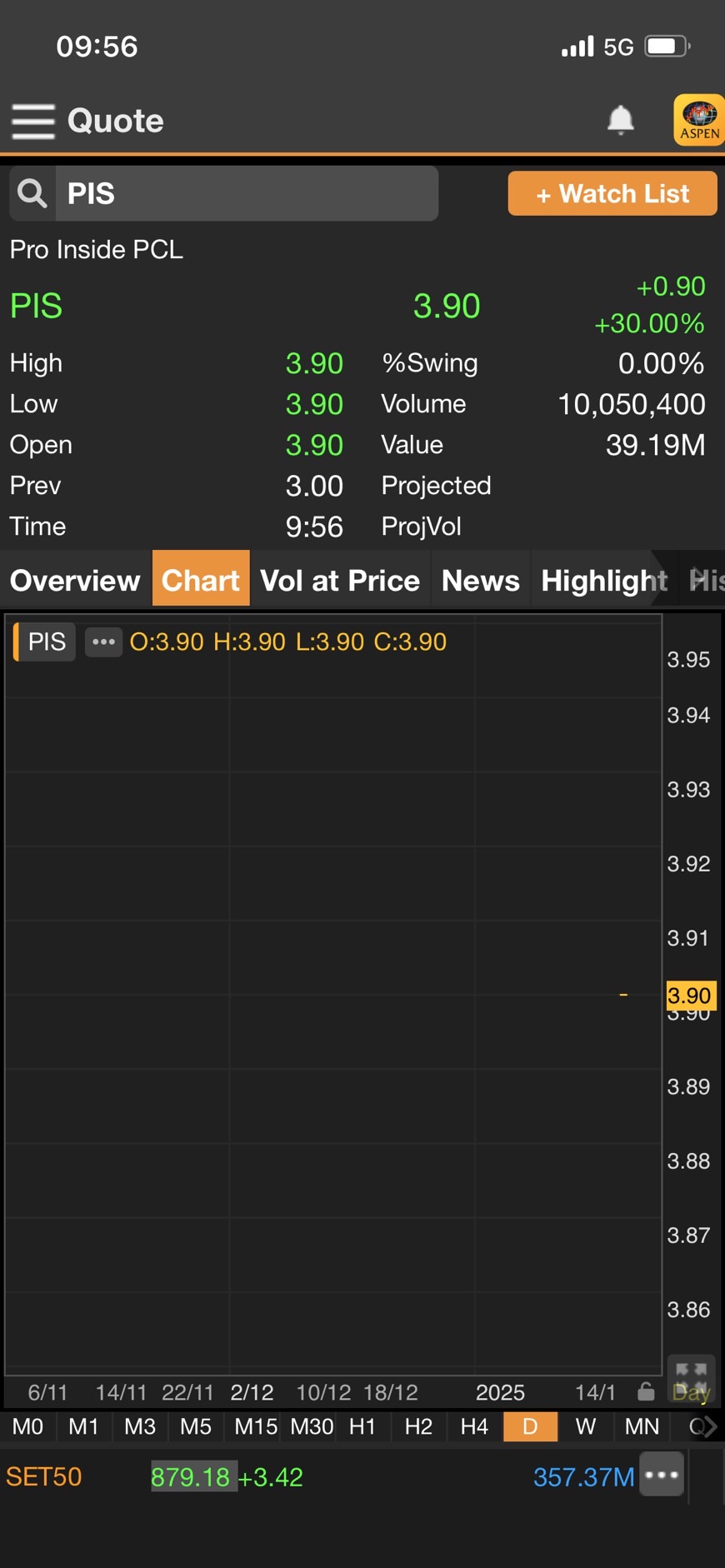Edit the PIS symbol search field
Screen dimensions: 725x1568
tap(246, 193)
